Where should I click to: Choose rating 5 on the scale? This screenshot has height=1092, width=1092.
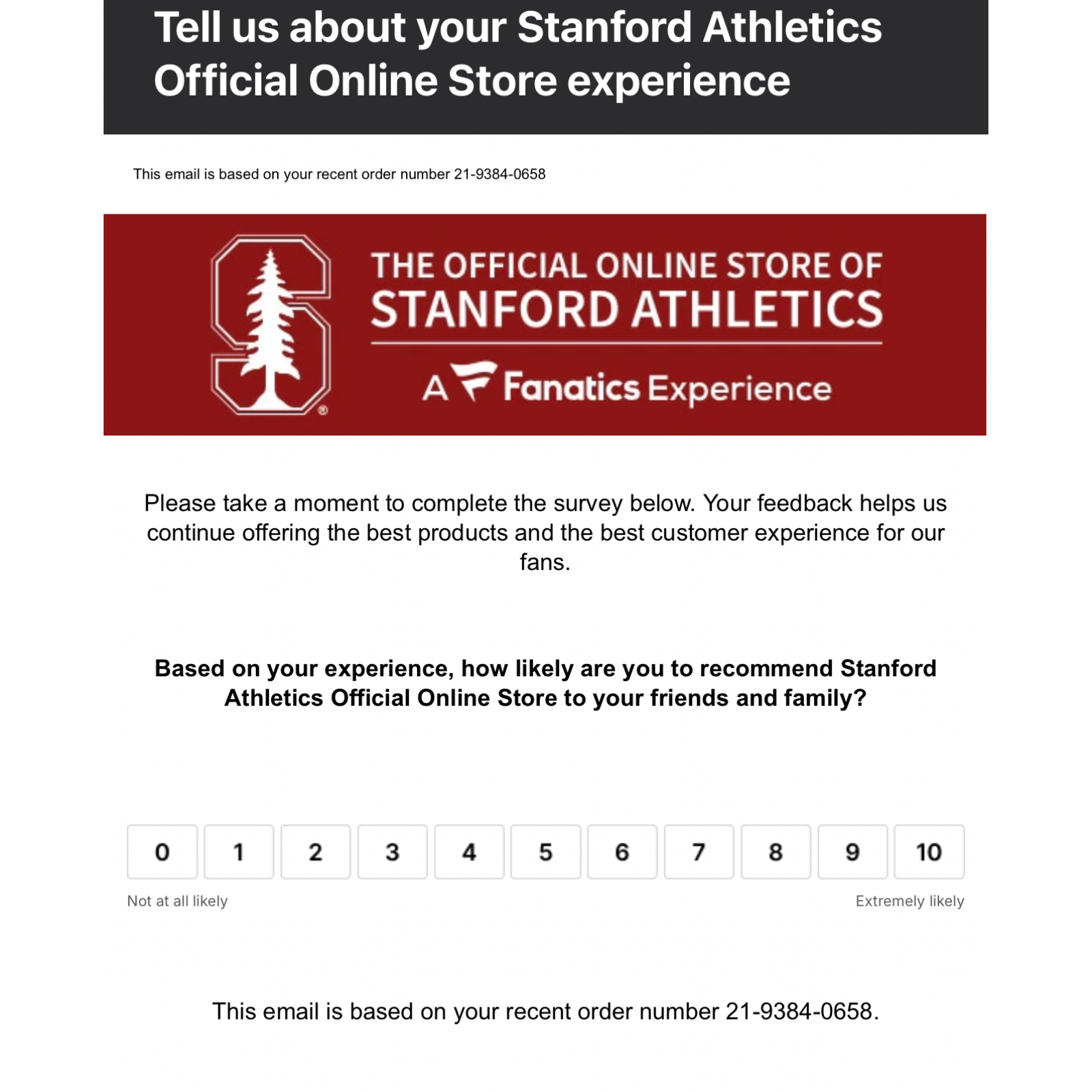click(545, 852)
